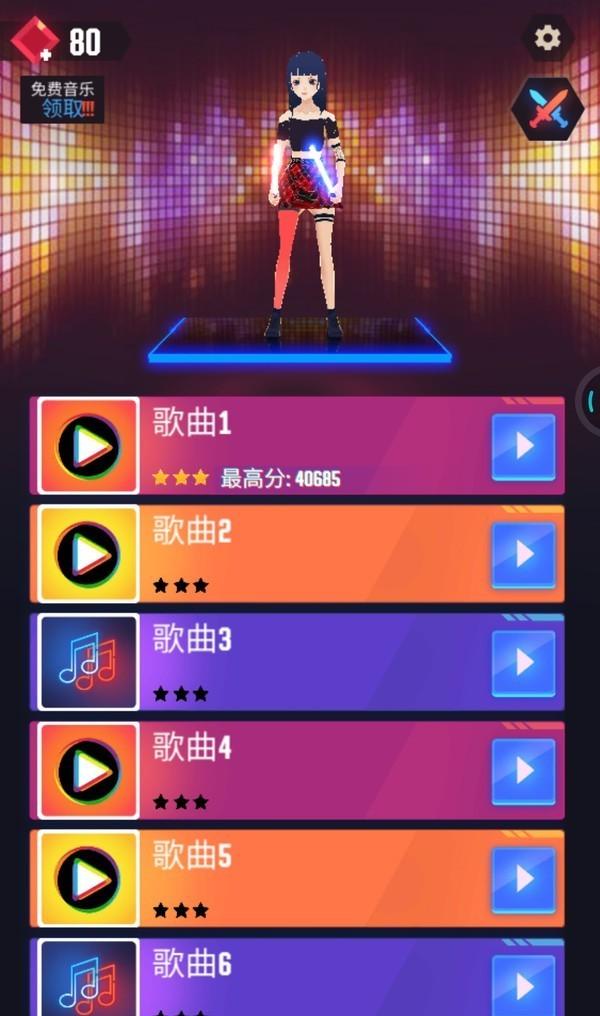Preview 歌曲1 by its cover thumbnail
Viewport: 600px width, 1016px height.
(88, 446)
